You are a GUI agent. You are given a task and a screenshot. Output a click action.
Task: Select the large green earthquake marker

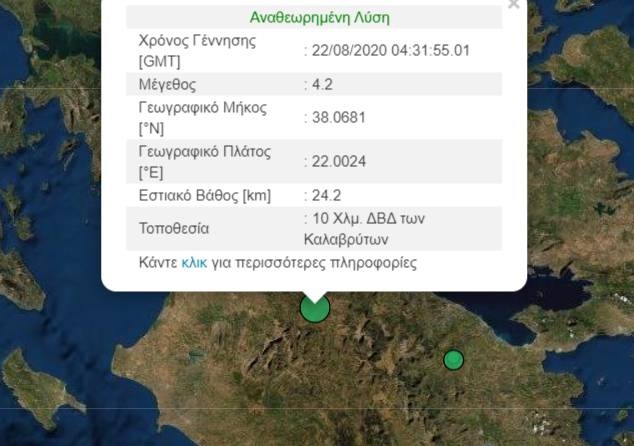coord(315,308)
